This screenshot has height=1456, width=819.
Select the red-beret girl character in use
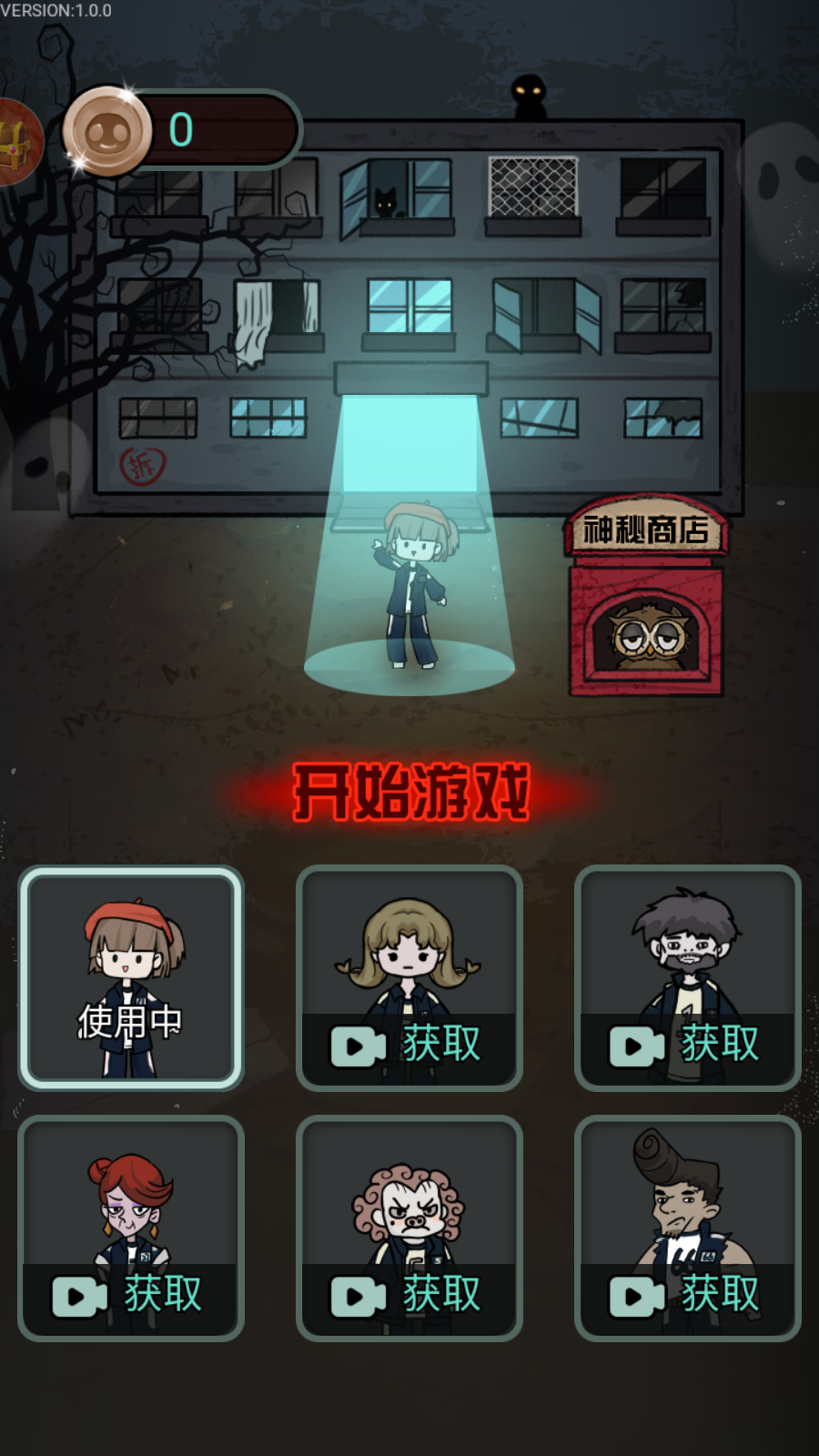131,978
